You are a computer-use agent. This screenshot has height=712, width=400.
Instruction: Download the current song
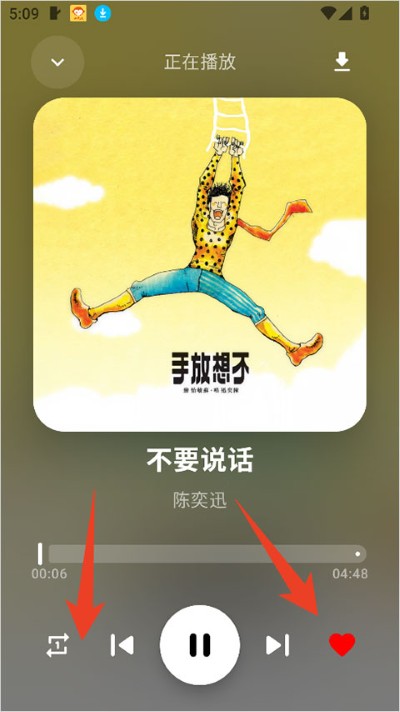[x=342, y=62]
